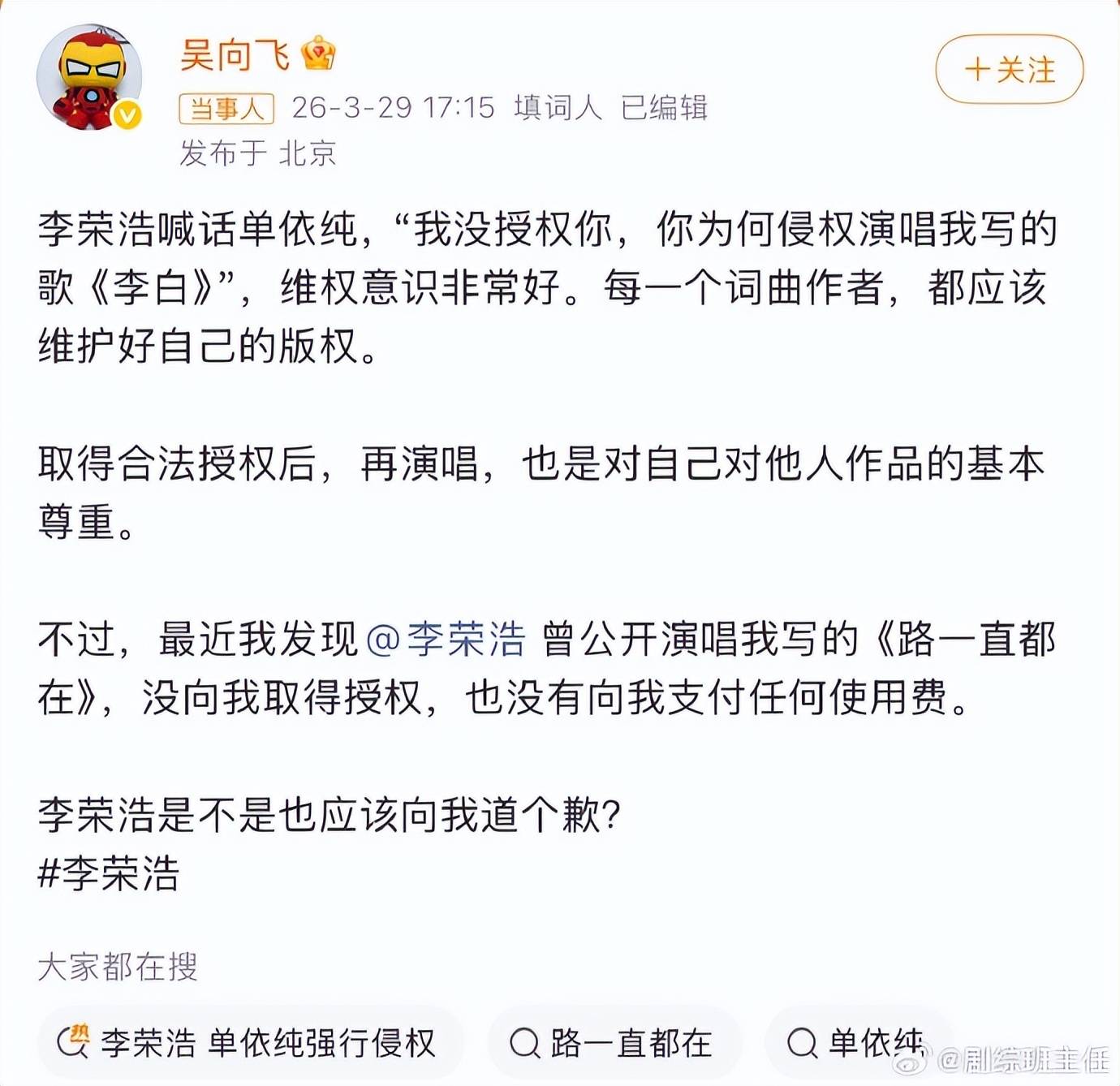
Task: Open the @李荣浩 mention link
Action: tap(446, 640)
